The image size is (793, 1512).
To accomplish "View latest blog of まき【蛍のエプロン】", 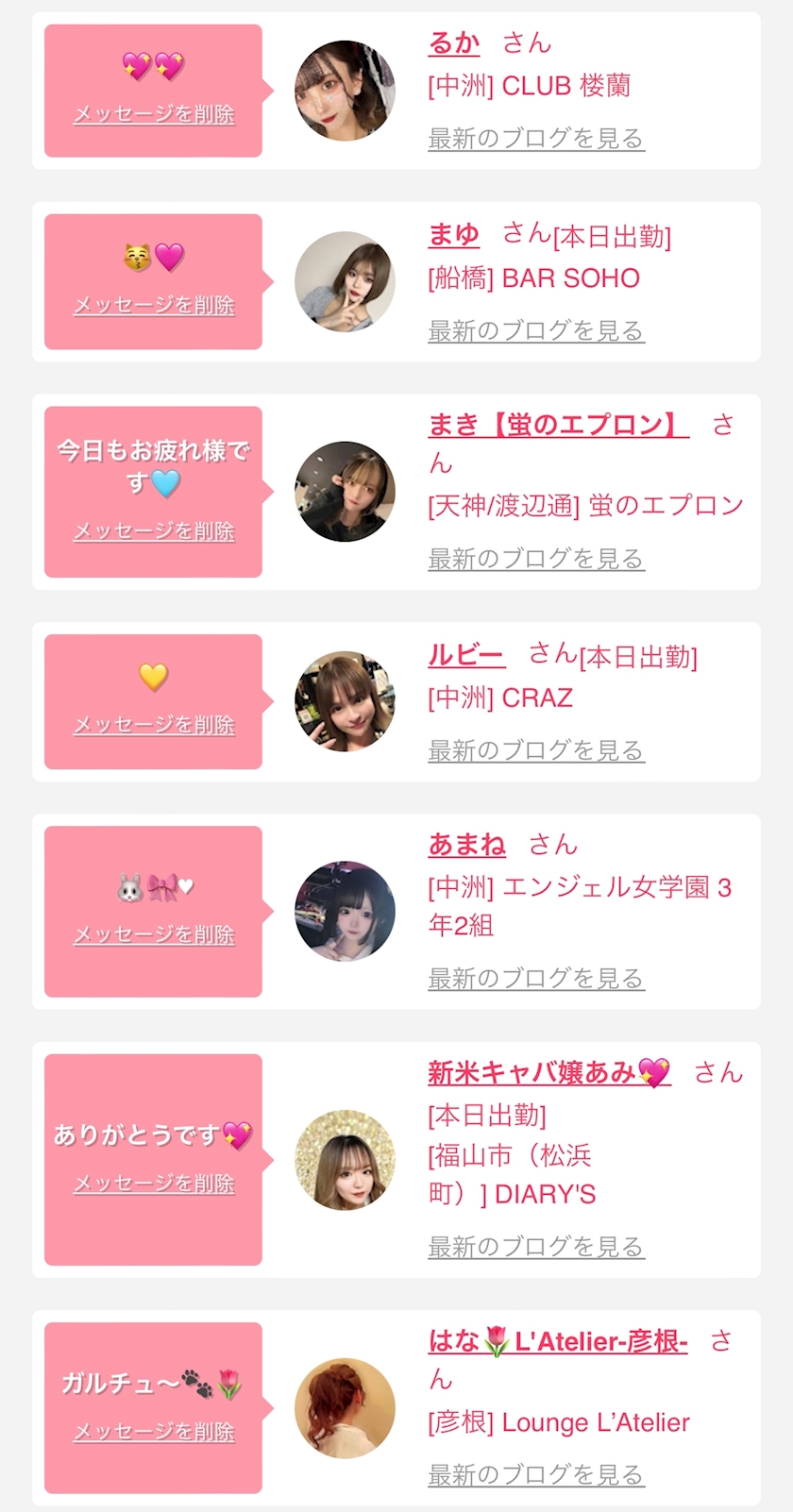I will (535, 559).
